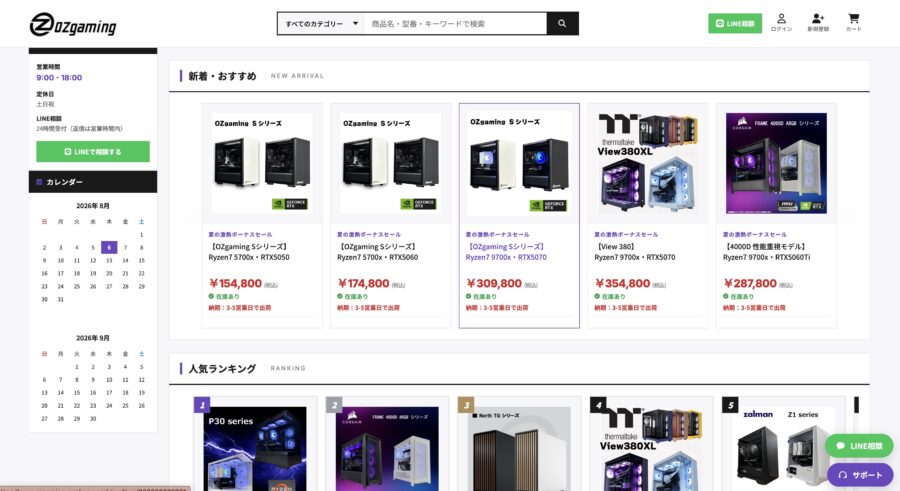Image resolution: width=900 pixels, height=491 pixels.
Task: Open the rank 3 North TG series item
Action: tap(519, 443)
